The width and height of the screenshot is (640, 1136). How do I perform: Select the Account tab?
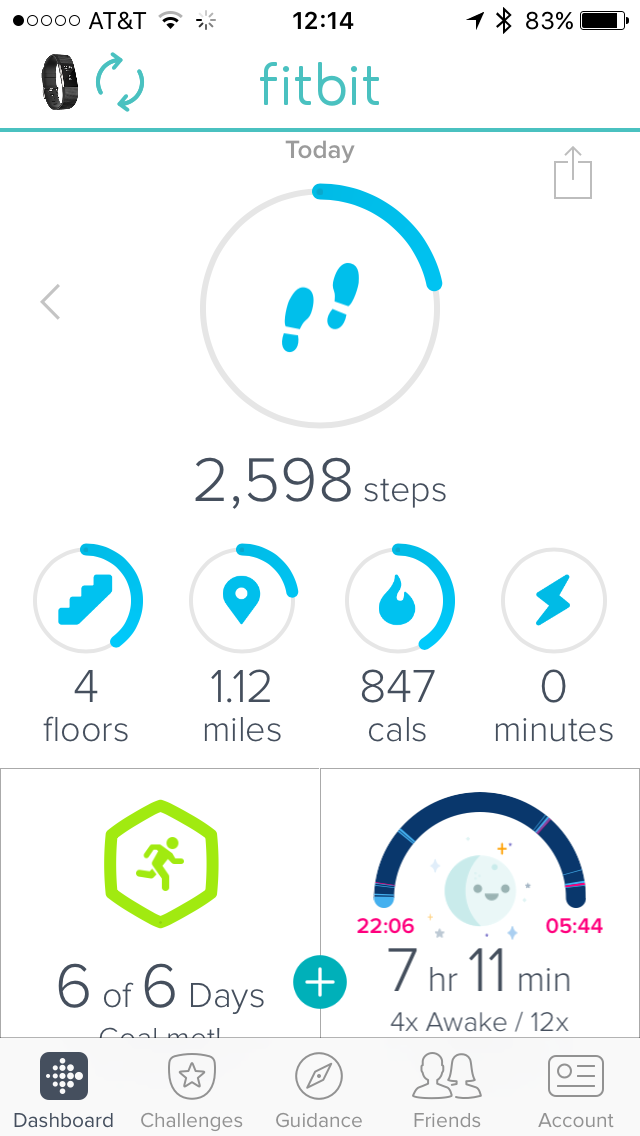(575, 1090)
